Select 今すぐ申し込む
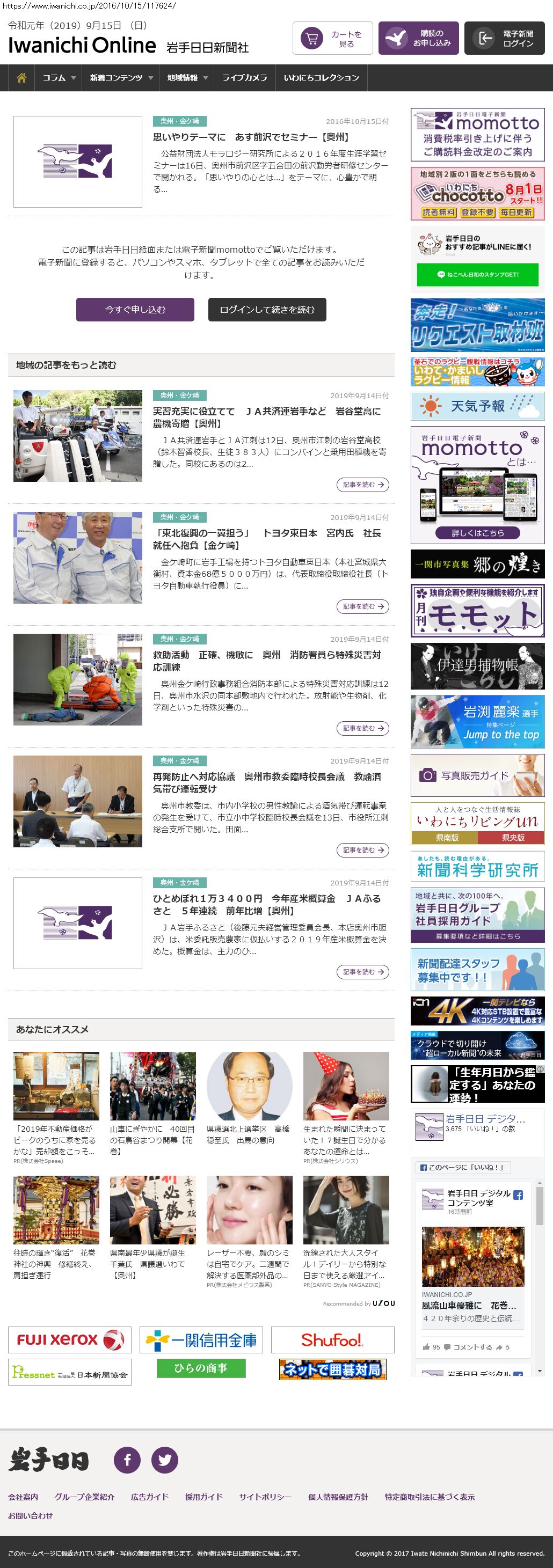 (x=135, y=309)
